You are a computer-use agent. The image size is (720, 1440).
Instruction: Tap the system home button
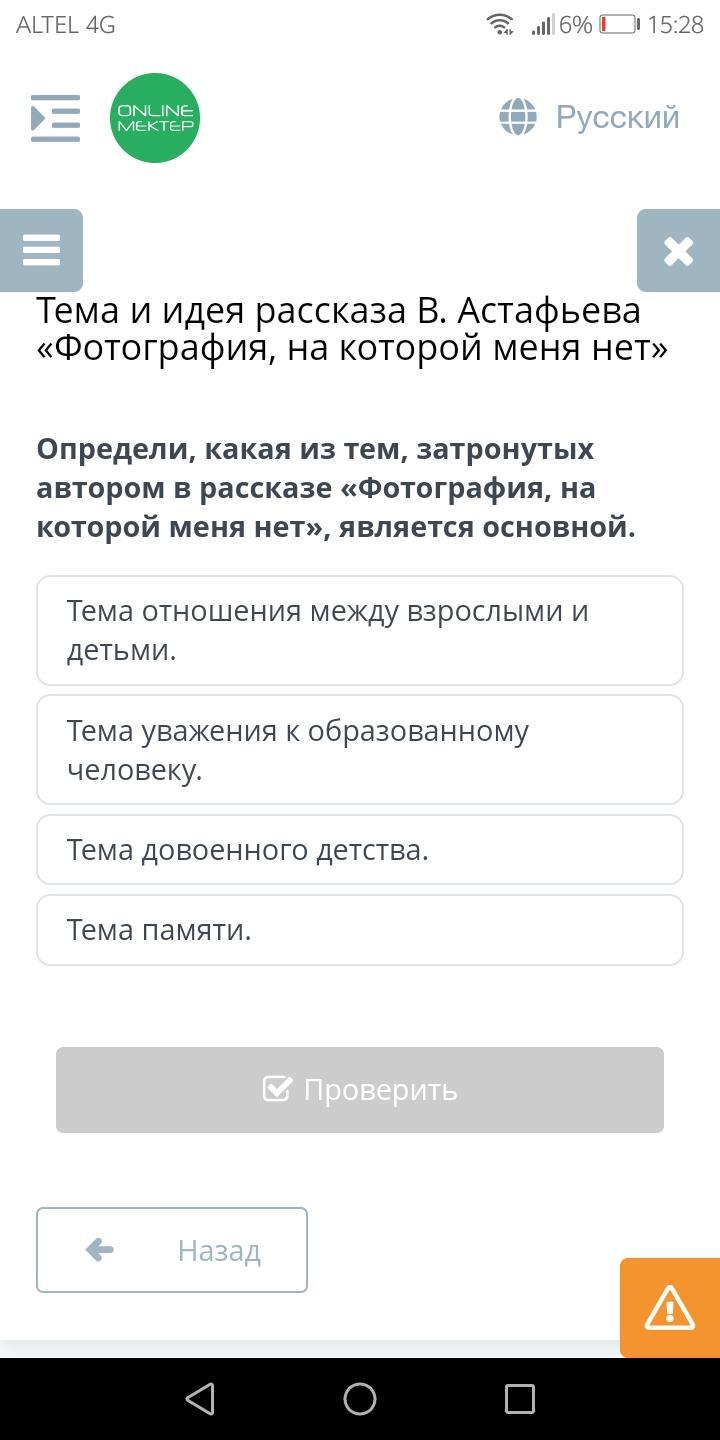click(x=360, y=1399)
